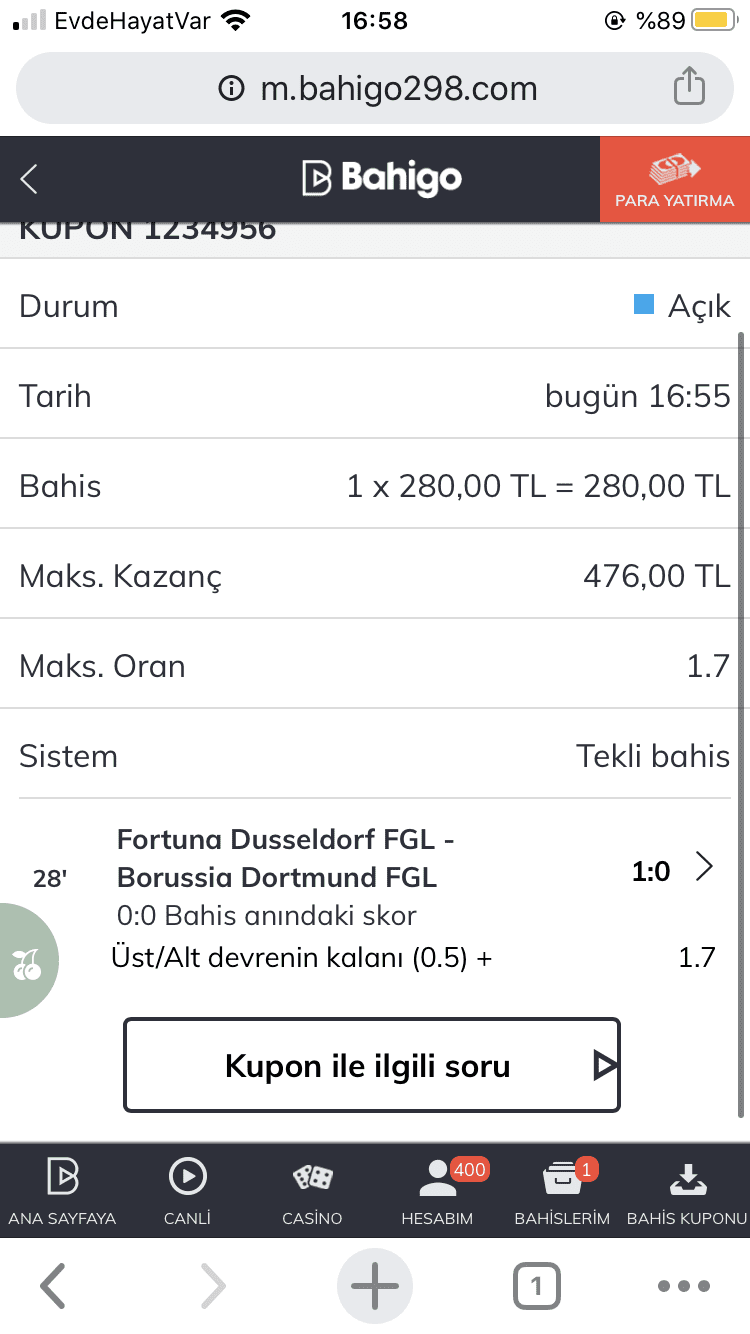View the Bahislerim bets tab
The height and width of the screenshot is (1334, 750).
(562, 1191)
